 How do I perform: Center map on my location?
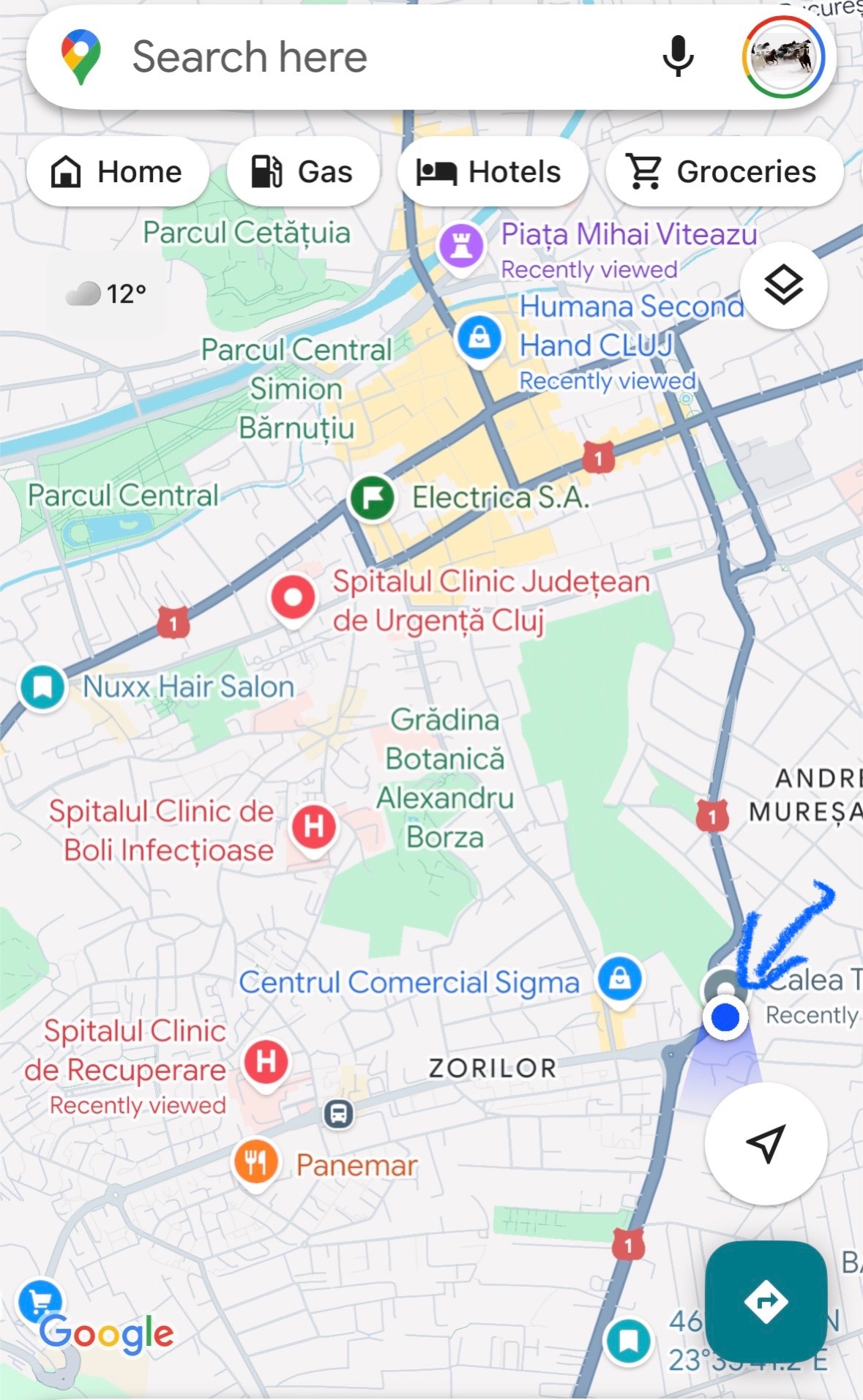[x=766, y=1143]
